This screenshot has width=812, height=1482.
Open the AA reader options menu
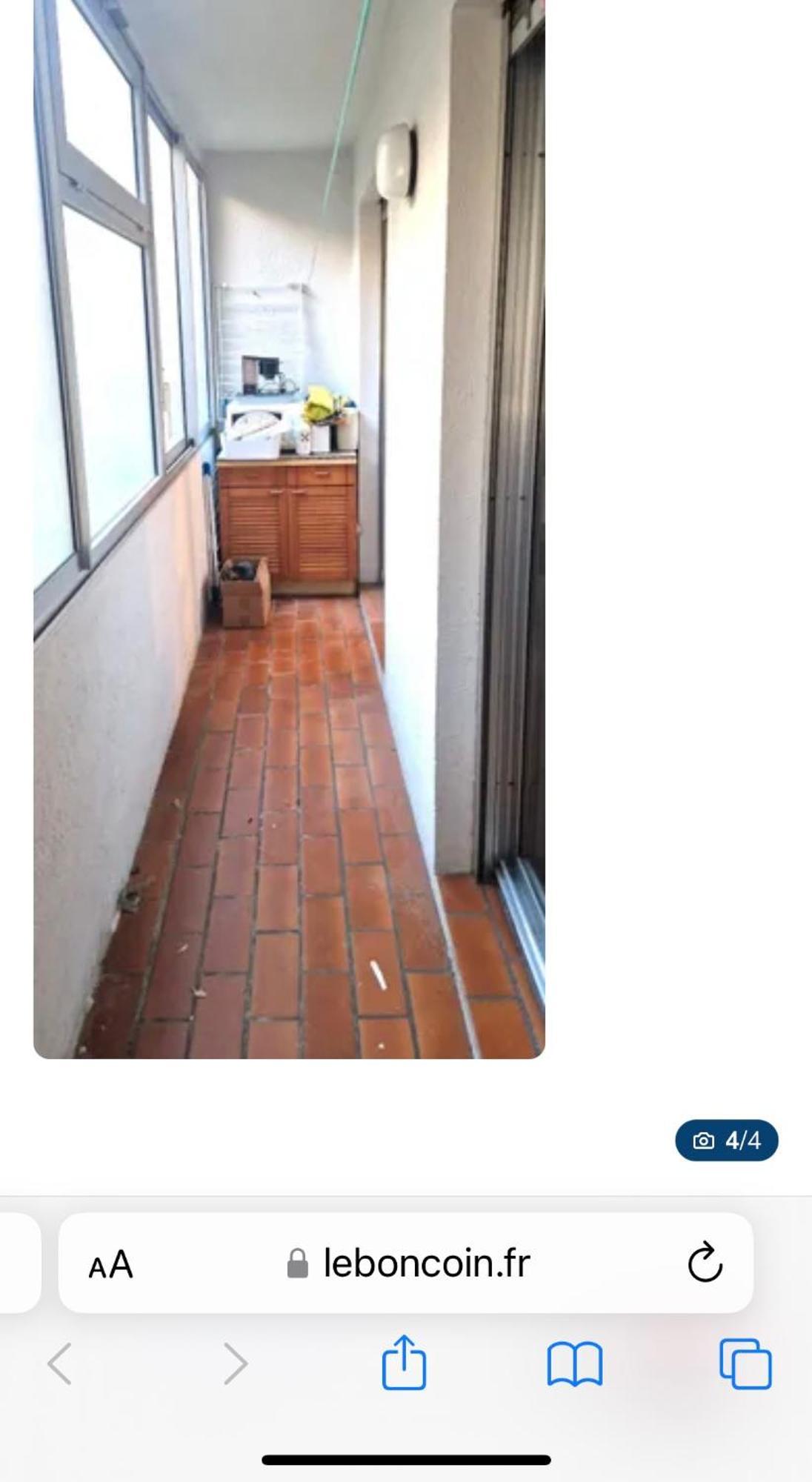point(110,1264)
